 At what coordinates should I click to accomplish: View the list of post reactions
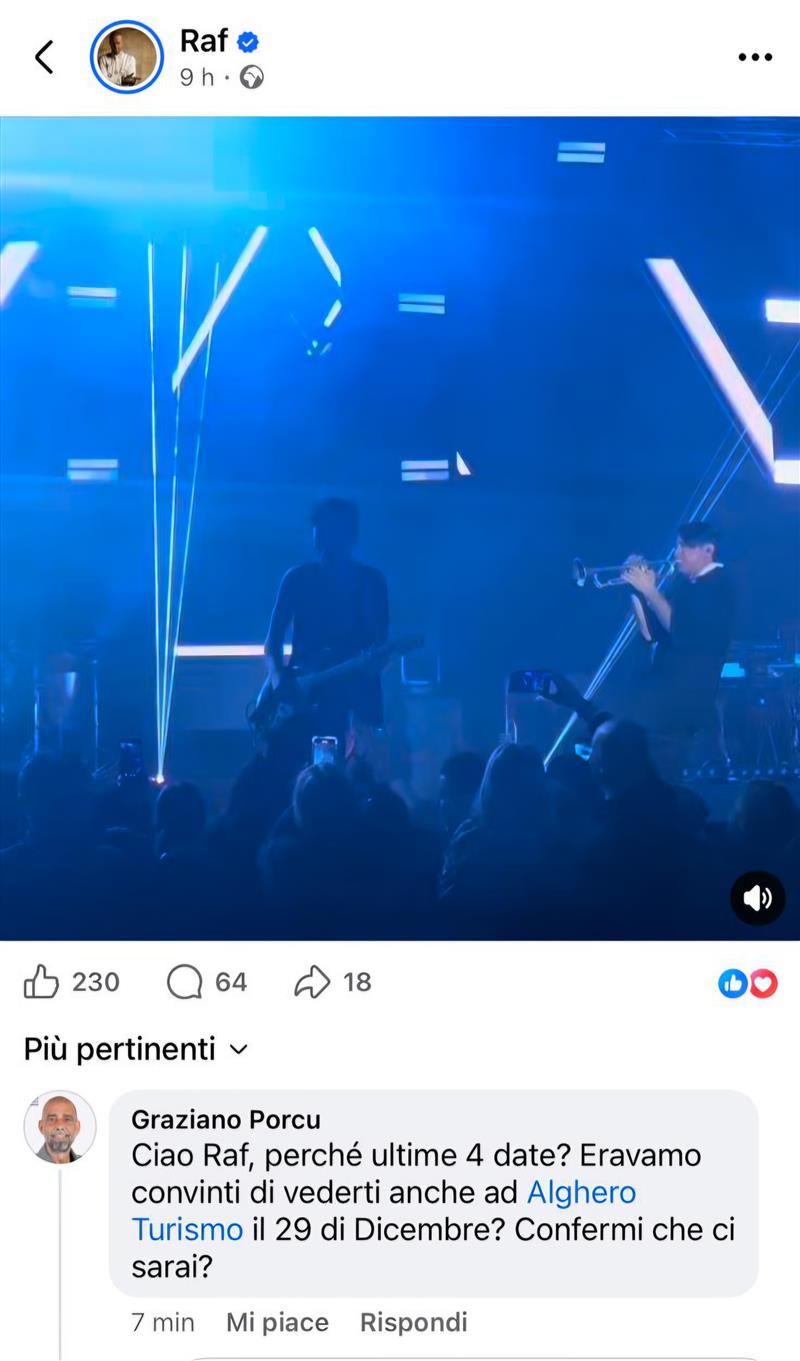(x=748, y=984)
